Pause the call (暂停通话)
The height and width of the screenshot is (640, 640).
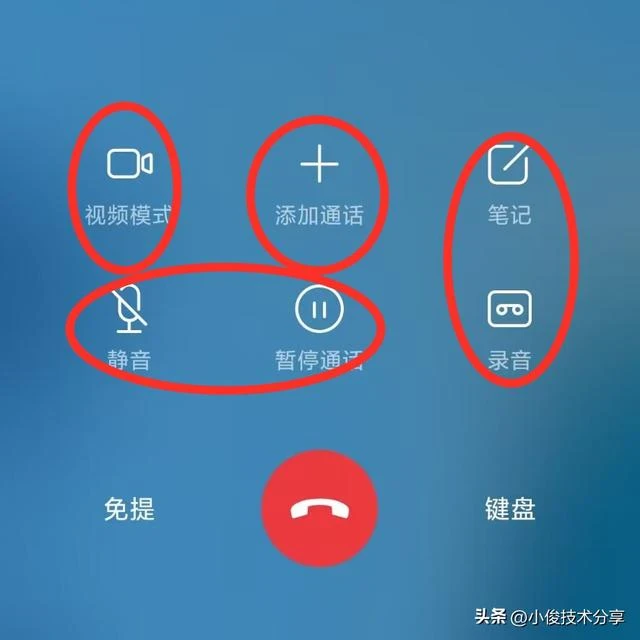[319, 311]
